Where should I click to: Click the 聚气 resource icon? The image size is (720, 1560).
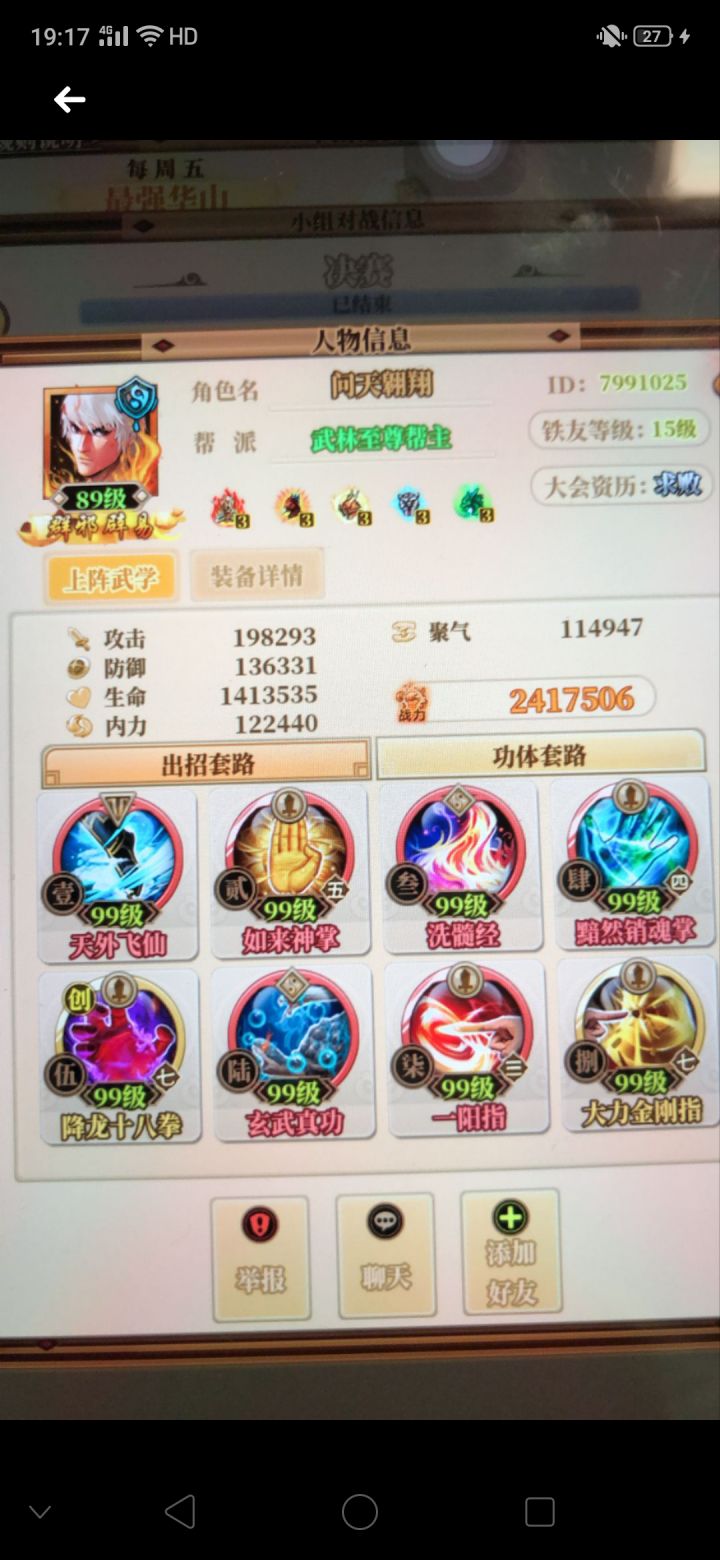402,628
